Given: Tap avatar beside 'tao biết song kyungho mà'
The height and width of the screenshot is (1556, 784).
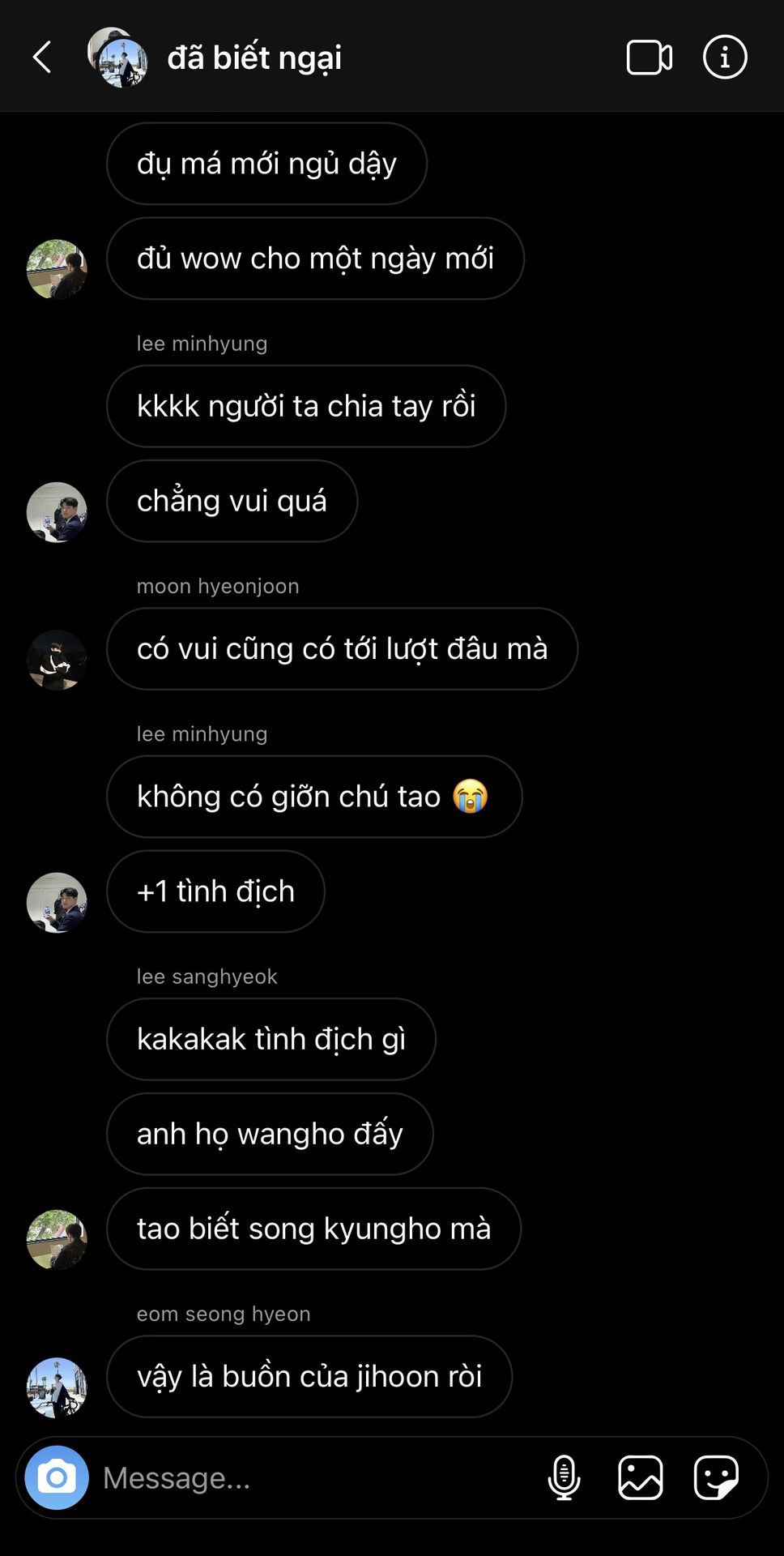Looking at the screenshot, I should click(x=57, y=1240).
